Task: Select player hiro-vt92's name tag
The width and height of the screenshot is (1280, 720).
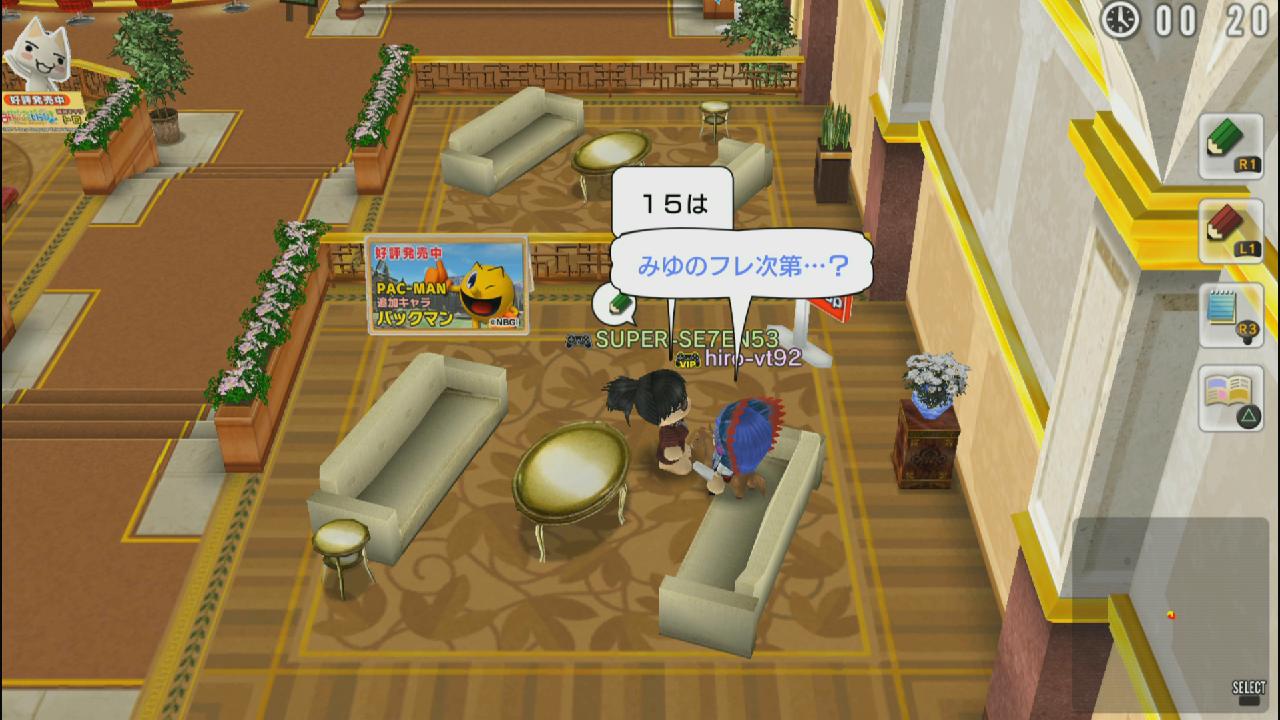Action: tap(752, 358)
